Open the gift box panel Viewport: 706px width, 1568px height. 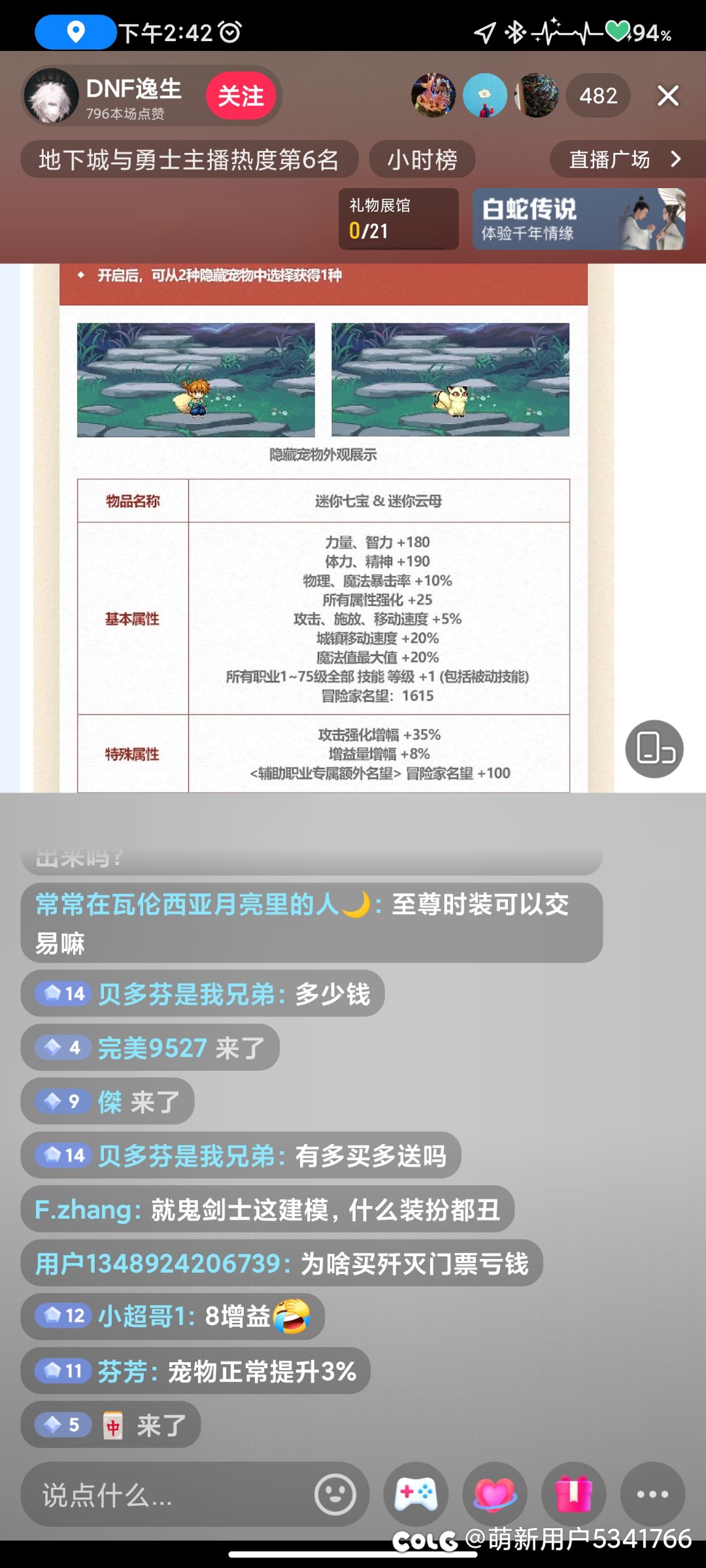574,1494
